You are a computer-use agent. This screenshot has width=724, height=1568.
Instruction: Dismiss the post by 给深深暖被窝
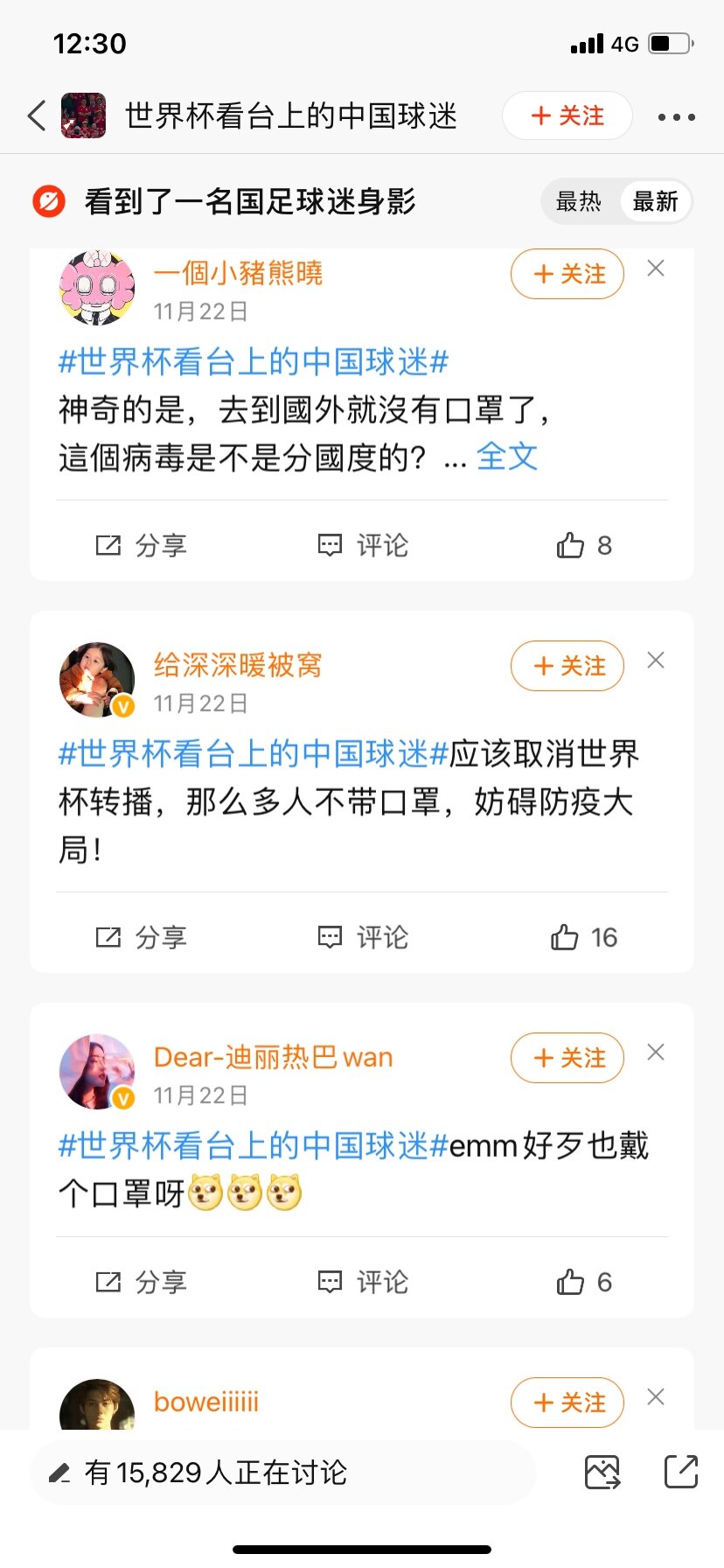pyautogui.click(x=656, y=661)
